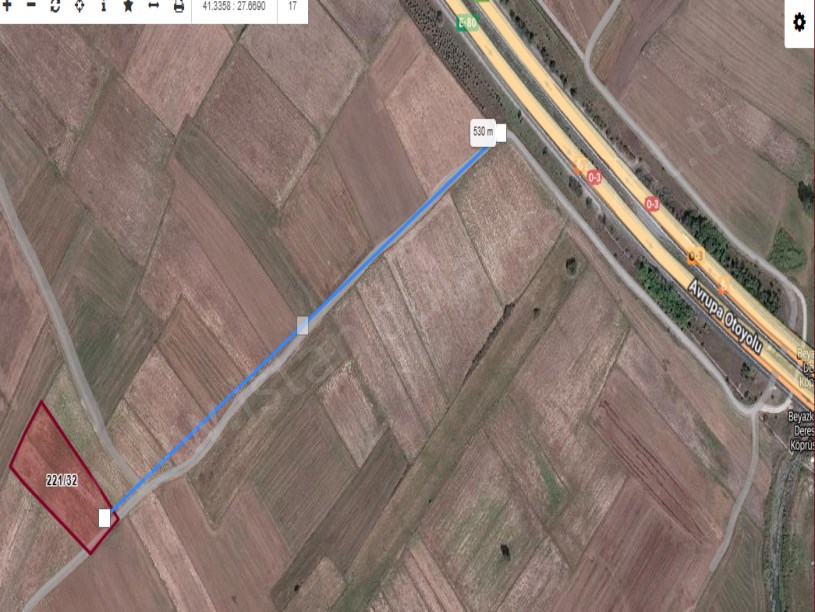This screenshot has height=612, width=815.
Task: Tap the measurement line midpoint handle
Action: click(303, 325)
